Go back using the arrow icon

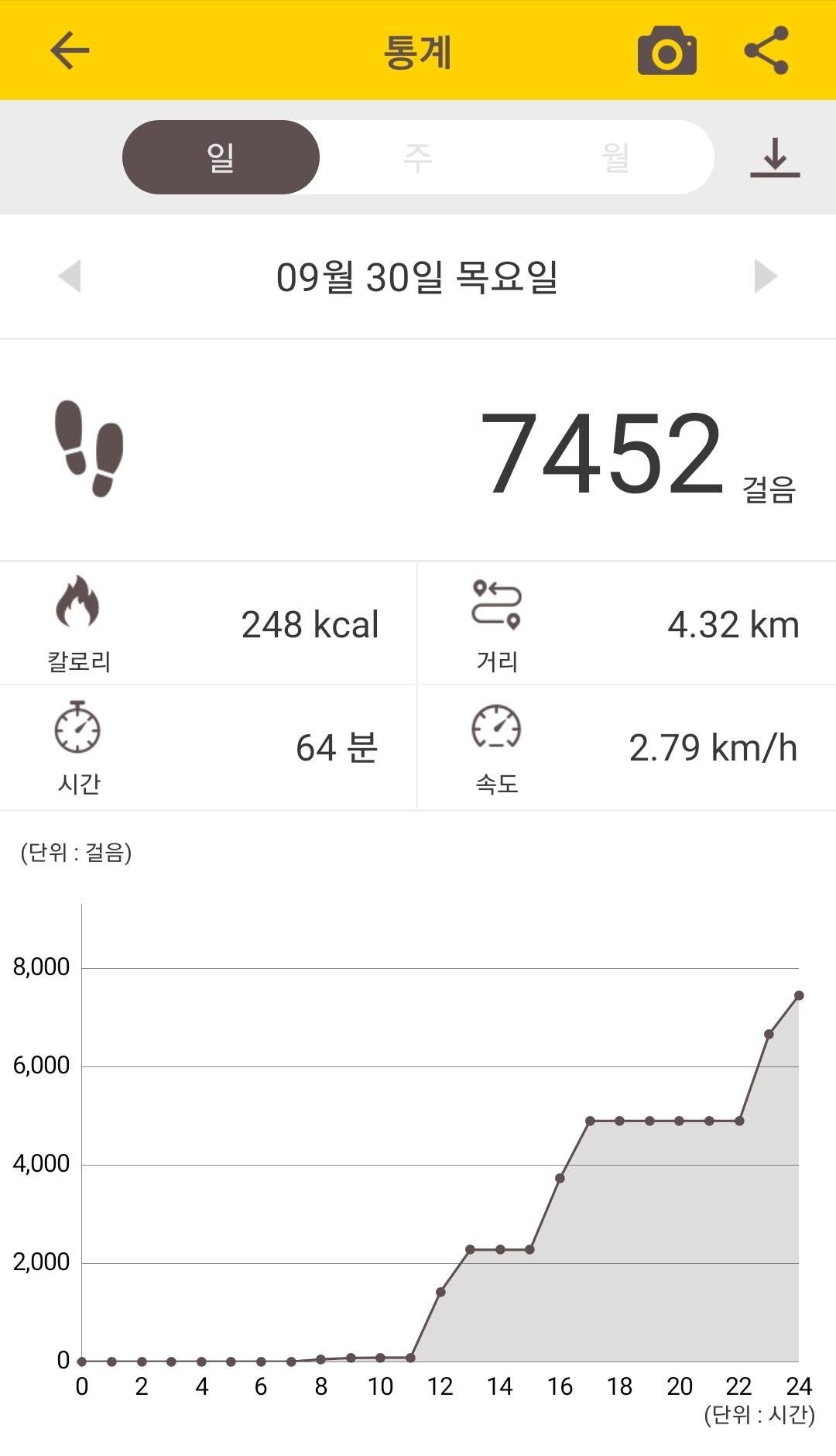(70, 51)
